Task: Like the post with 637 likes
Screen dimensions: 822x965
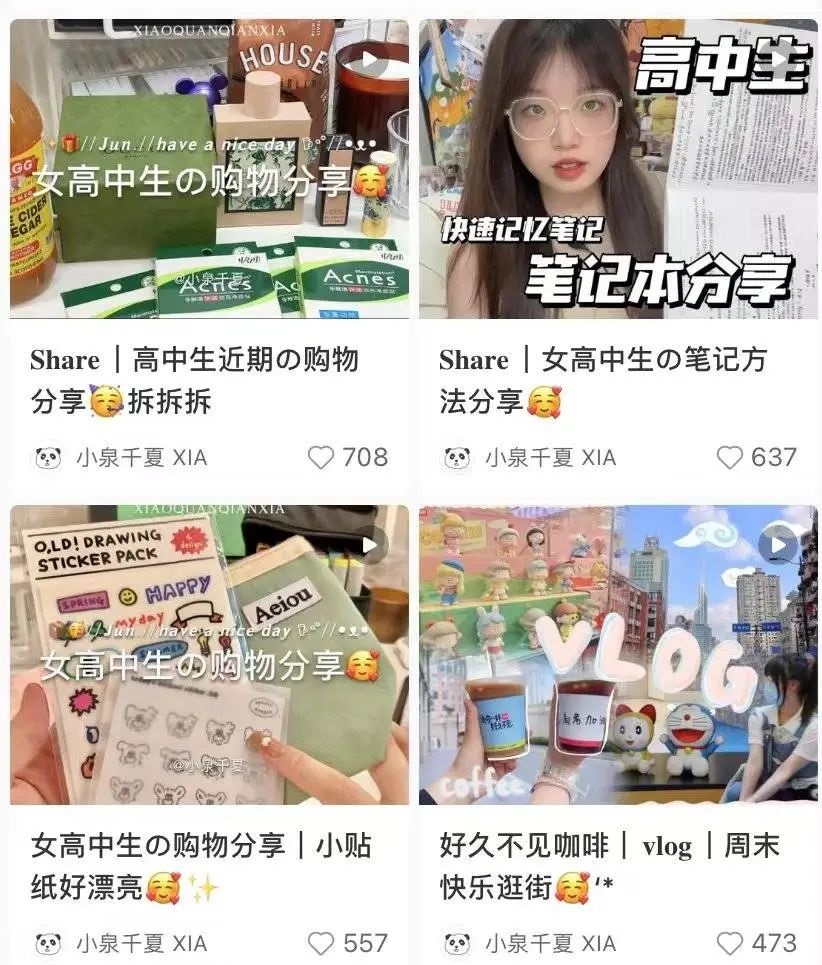Action: (x=731, y=458)
